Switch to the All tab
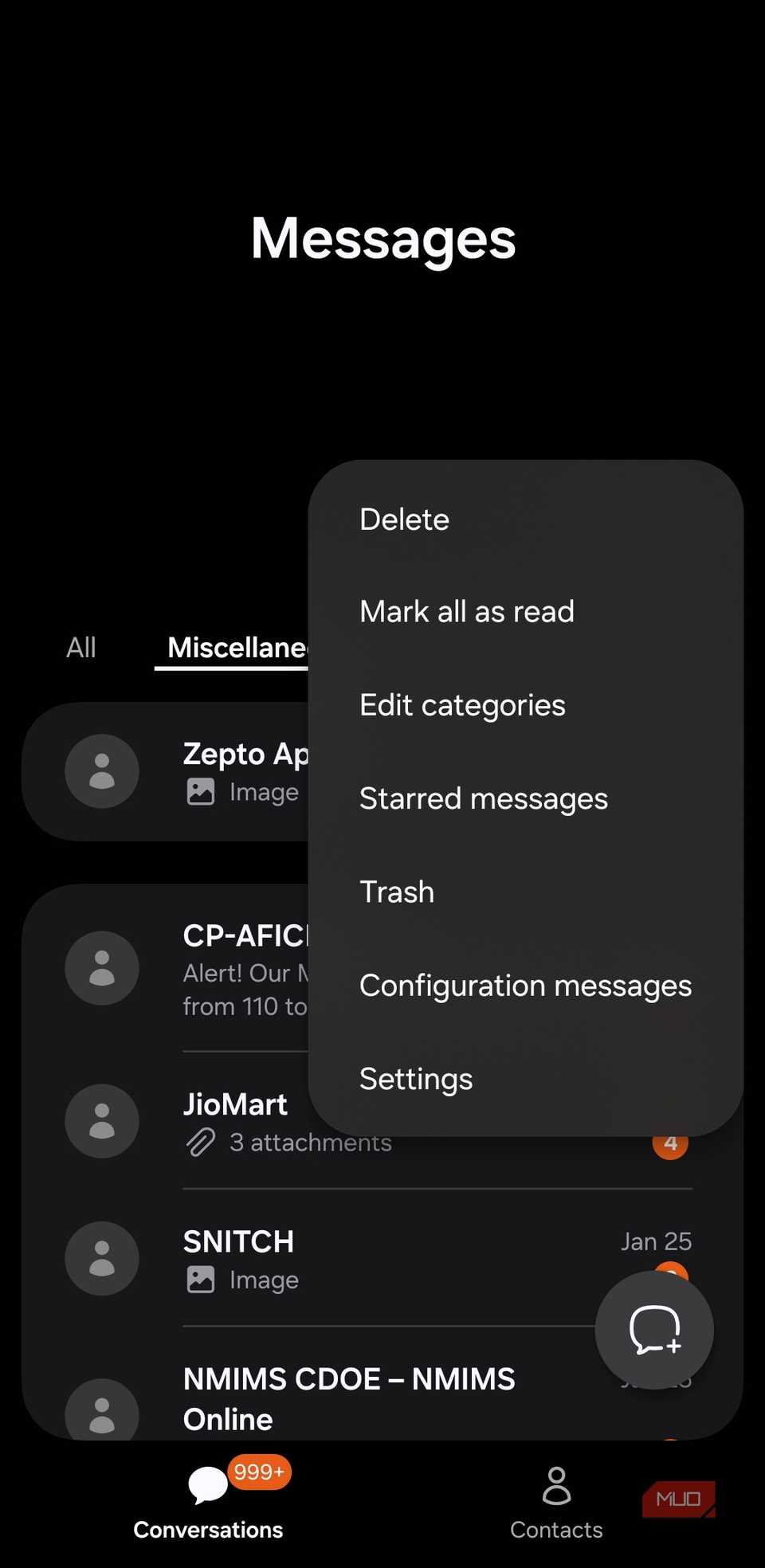The image size is (765, 1568). click(81, 648)
